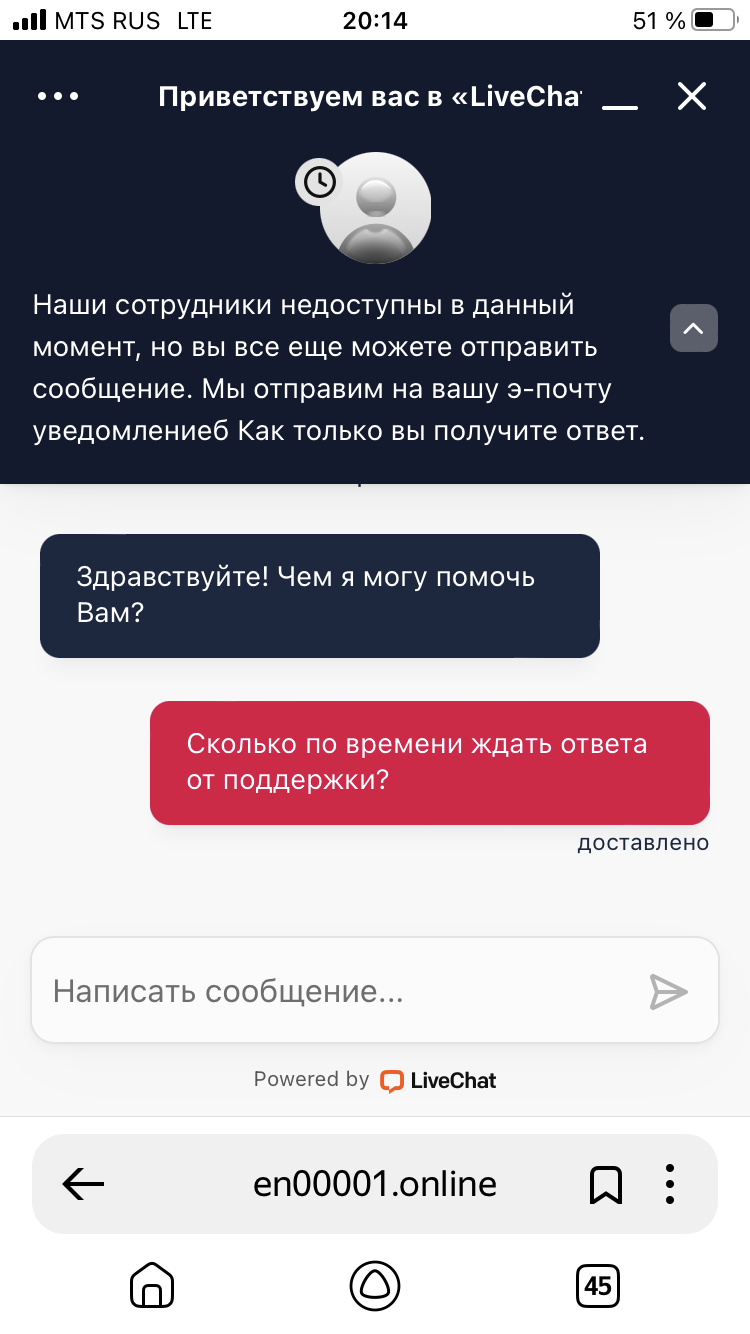Screen dimensions: 750x1334
Task: Go to the browser home page
Action: (152, 1284)
